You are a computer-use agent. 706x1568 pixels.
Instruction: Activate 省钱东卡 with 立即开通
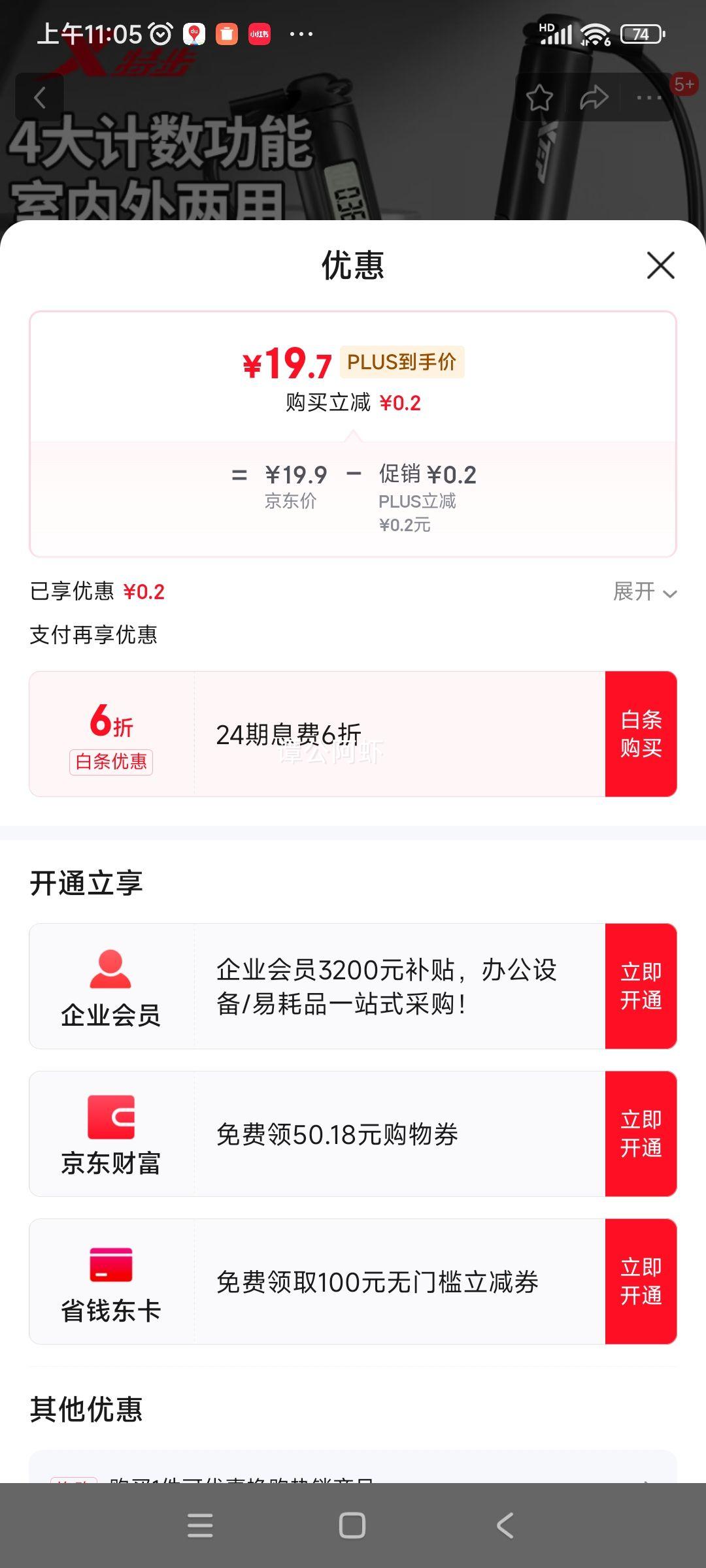[641, 1281]
